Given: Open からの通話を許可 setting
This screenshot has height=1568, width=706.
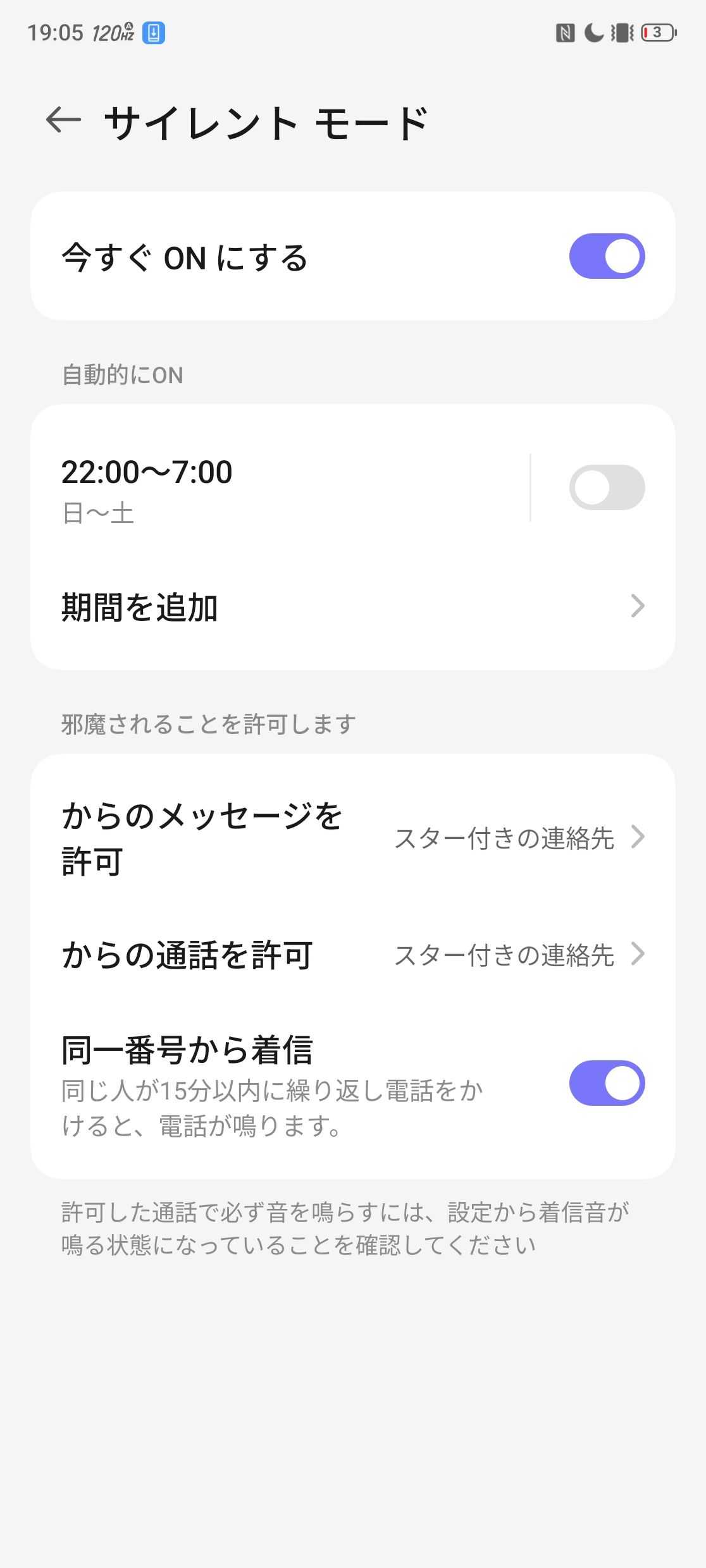Looking at the screenshot, I should pos(353,954).
